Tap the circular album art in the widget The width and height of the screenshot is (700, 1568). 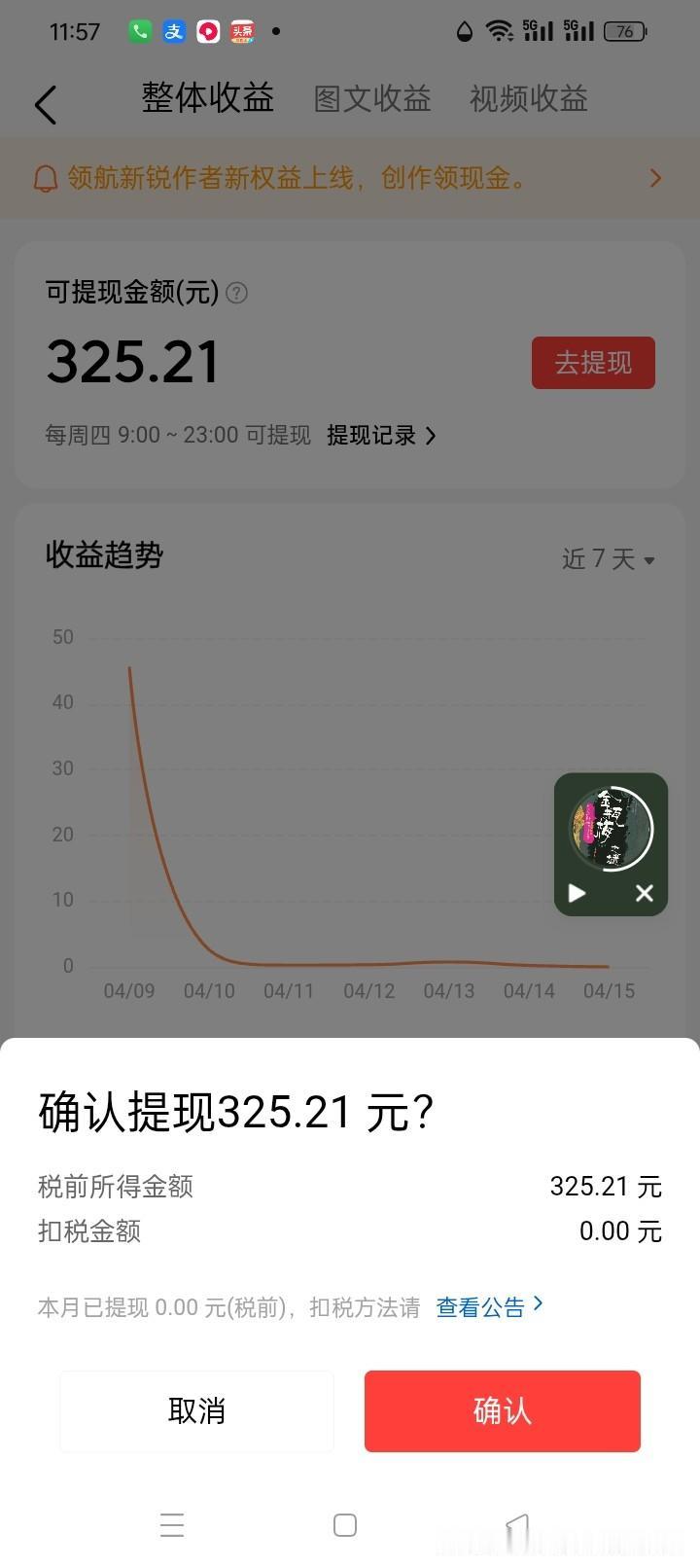click(611, 830)
